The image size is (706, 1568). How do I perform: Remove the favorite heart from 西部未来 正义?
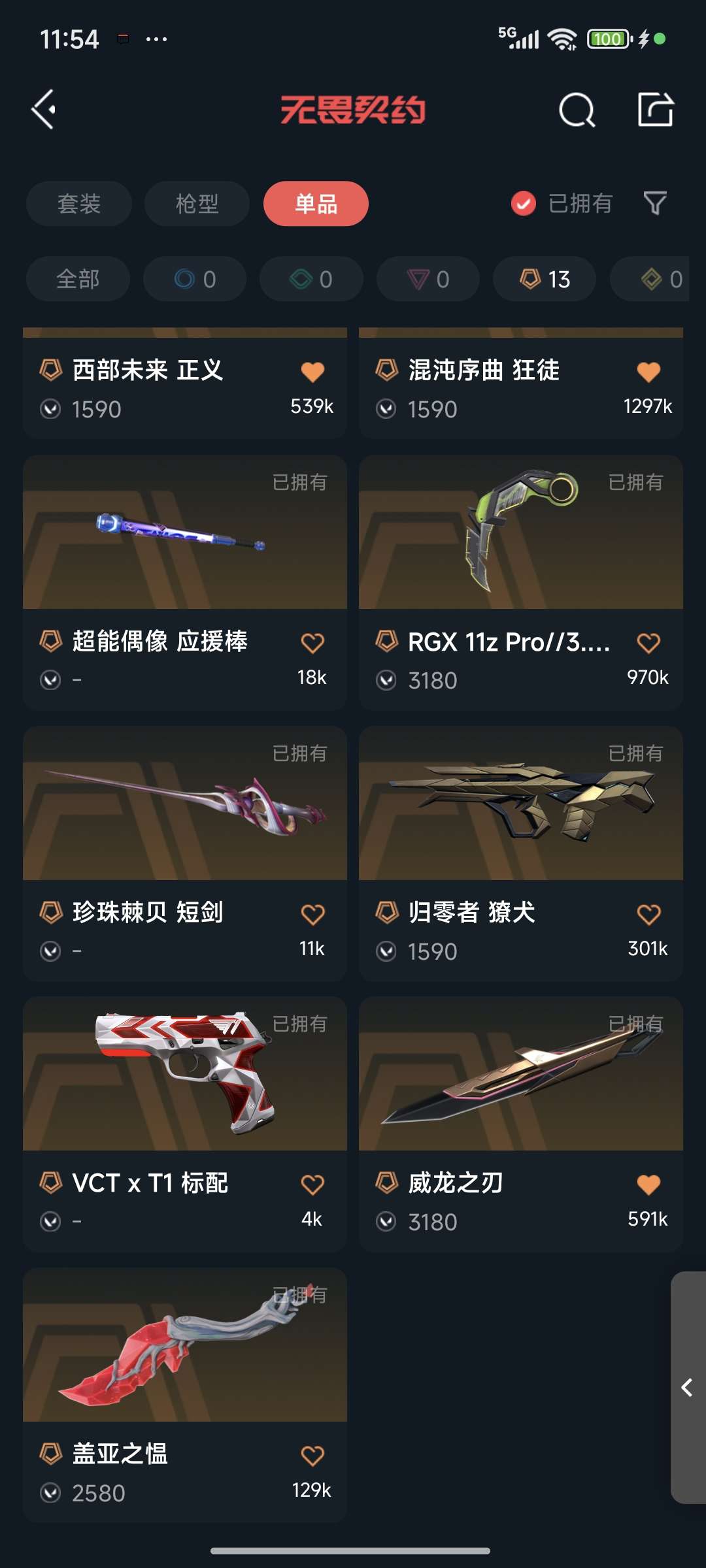[312, 372]
